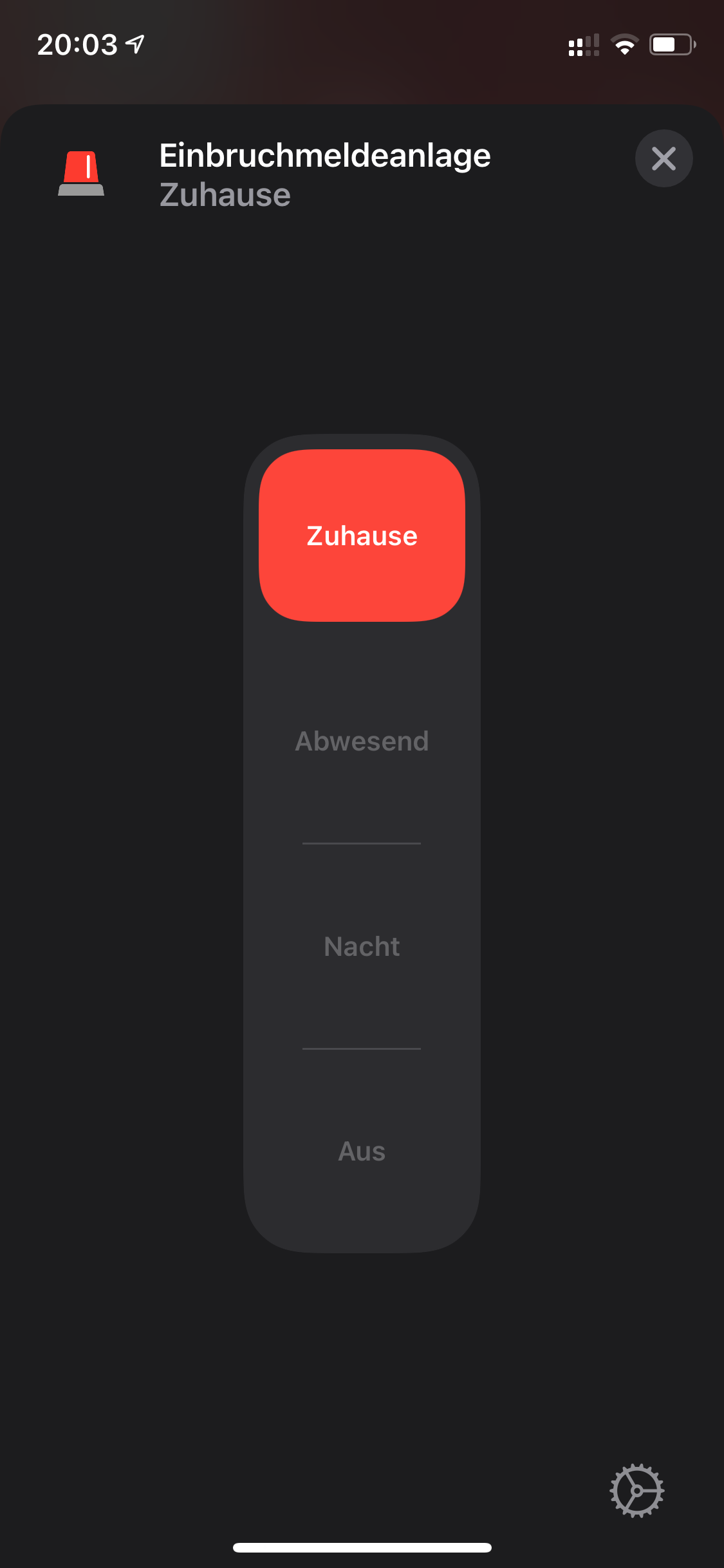The height and width of the screenshot is (1568, 724).
Task: Select the Zuhause alarm mode
Action: (362, 536)
